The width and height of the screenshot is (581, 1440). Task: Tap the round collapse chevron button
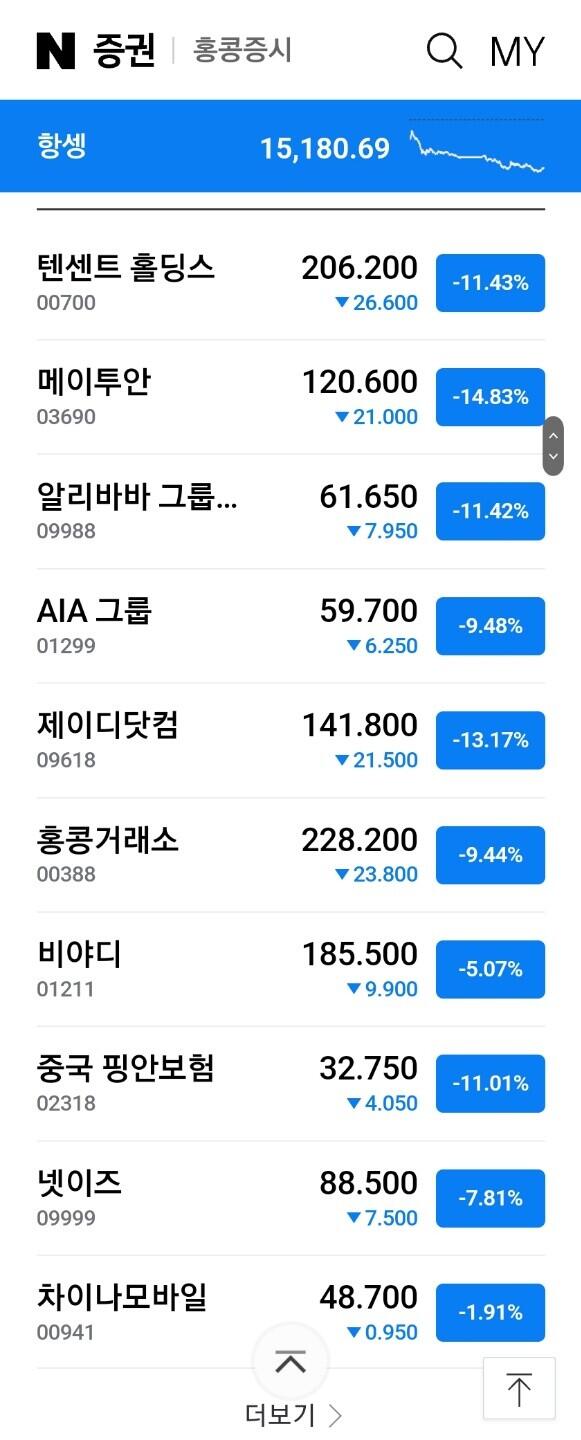click(290, 1361)
